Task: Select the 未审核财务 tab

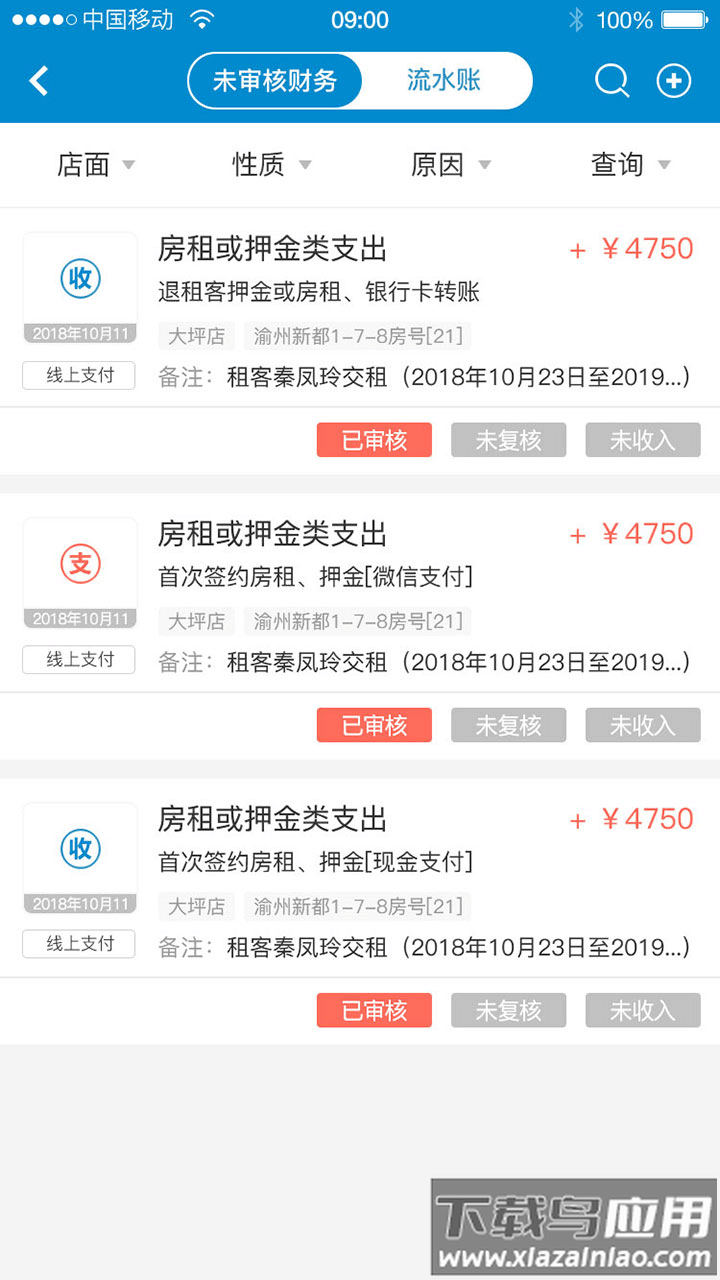Action: [275, 81]
